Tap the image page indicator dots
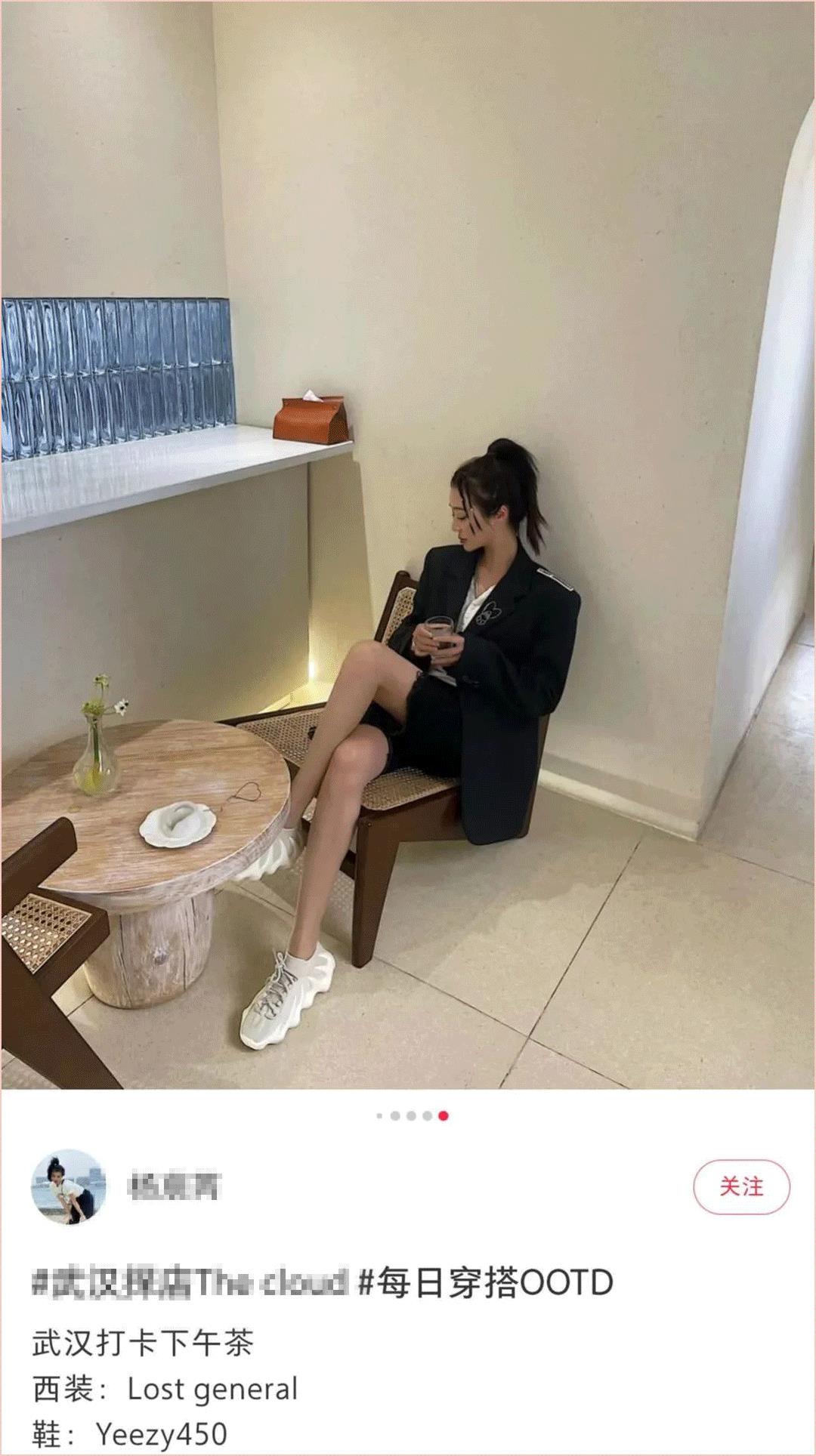Screen dimensions: 816x1456 pyautogui.click(x=412, y=1115)
